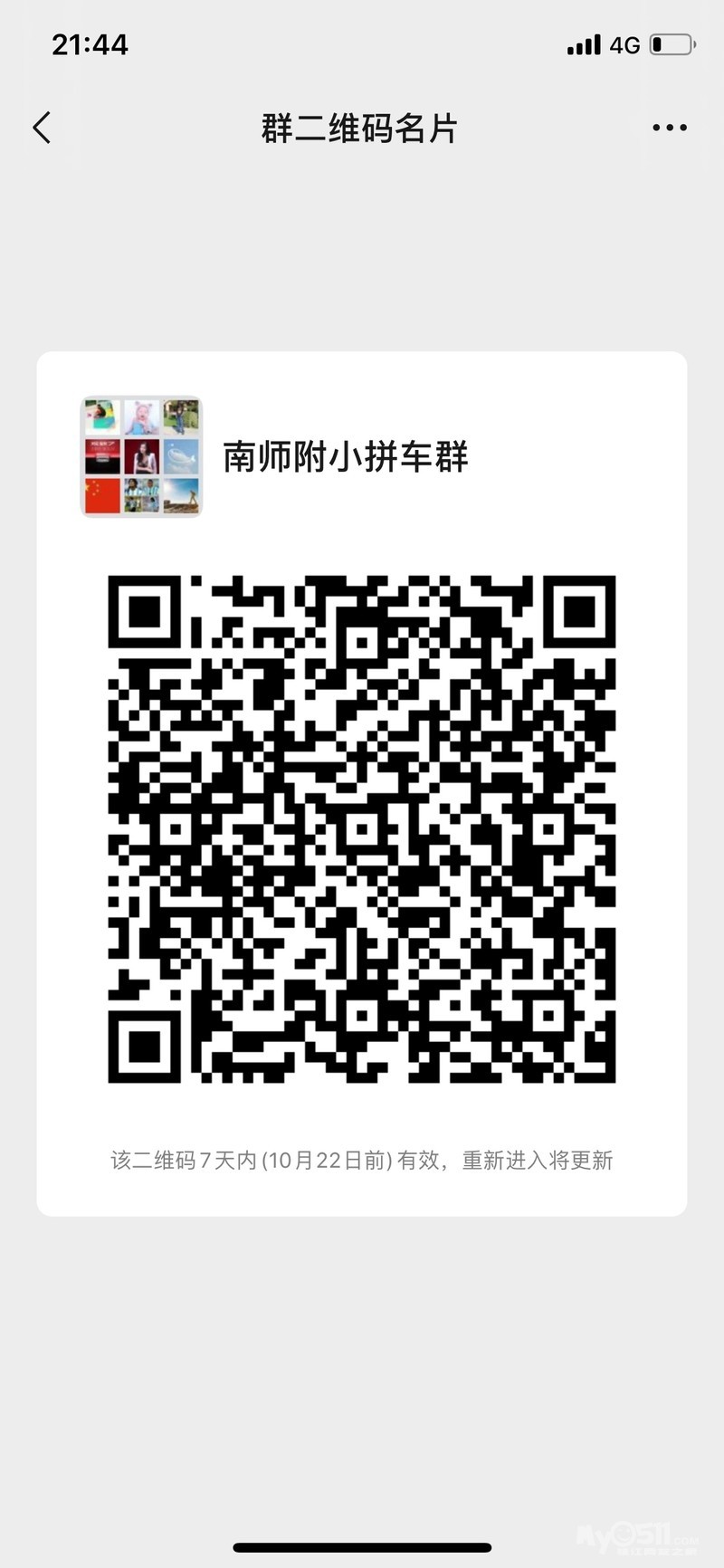Open the three-dot overflow menu
Viewport: 724px width, 1568px height.
coord(669,128)
